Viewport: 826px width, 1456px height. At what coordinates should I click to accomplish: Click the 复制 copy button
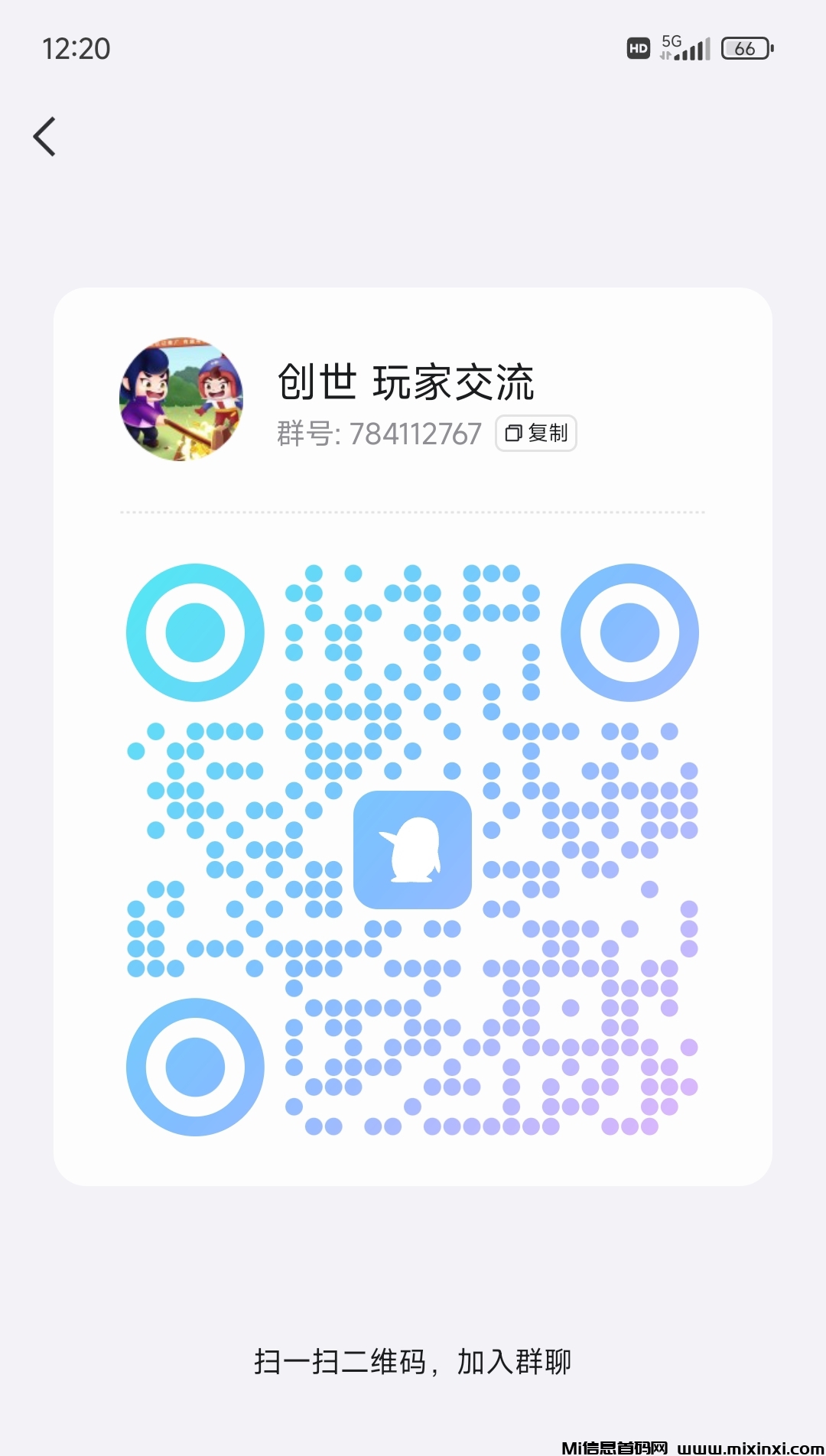[535, 434]
